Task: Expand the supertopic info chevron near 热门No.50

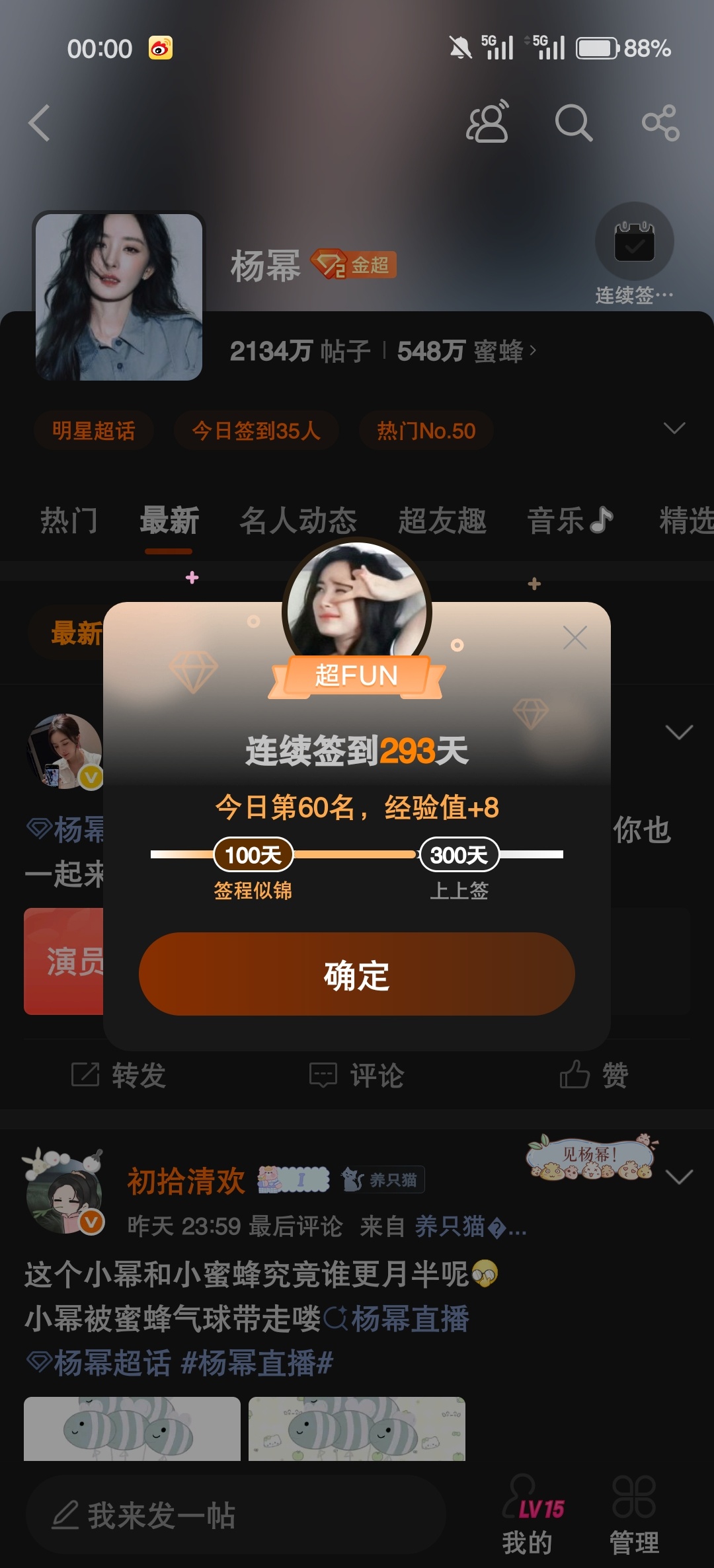Action: tap(674, 429)
